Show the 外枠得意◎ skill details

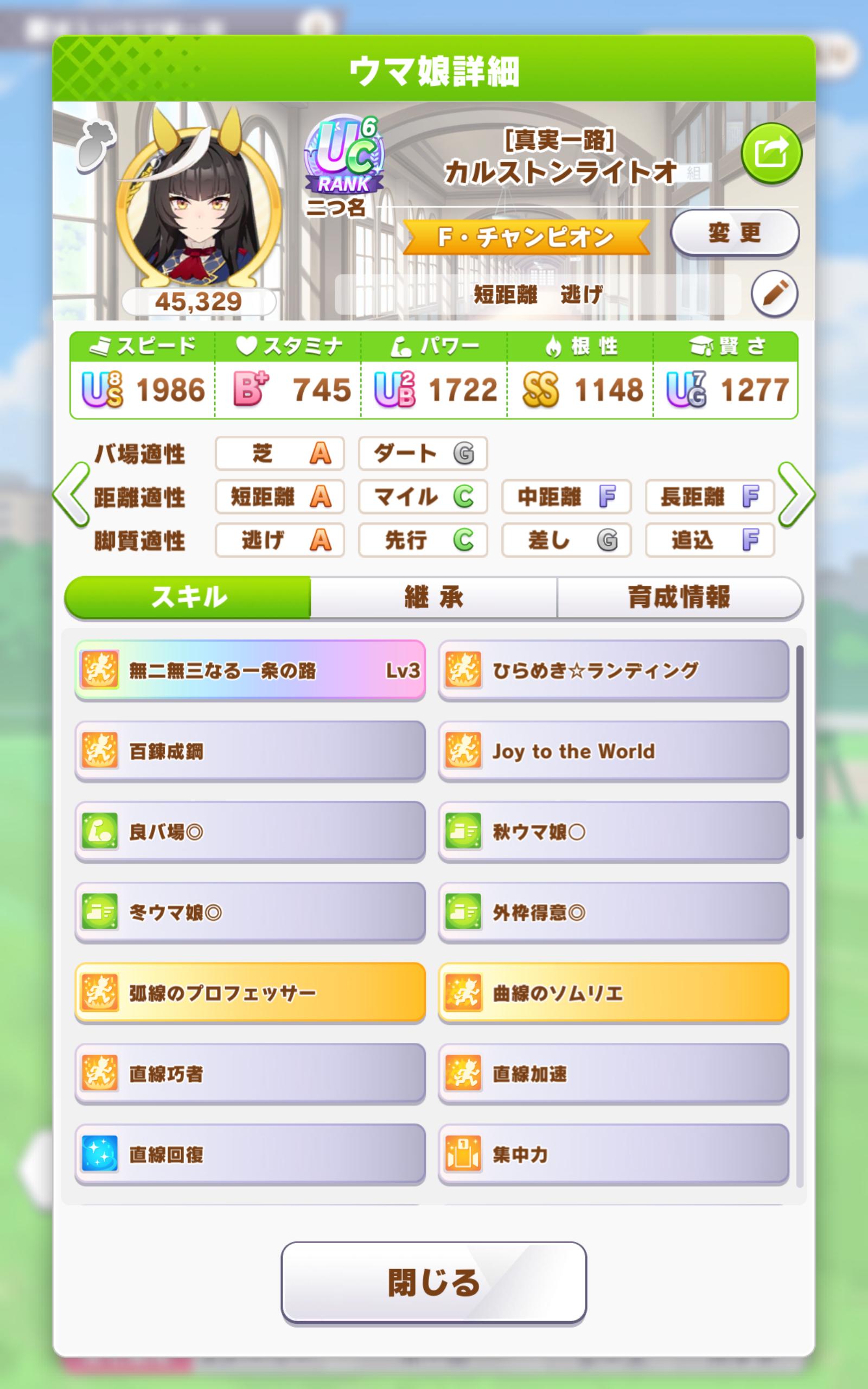(613, 912)
